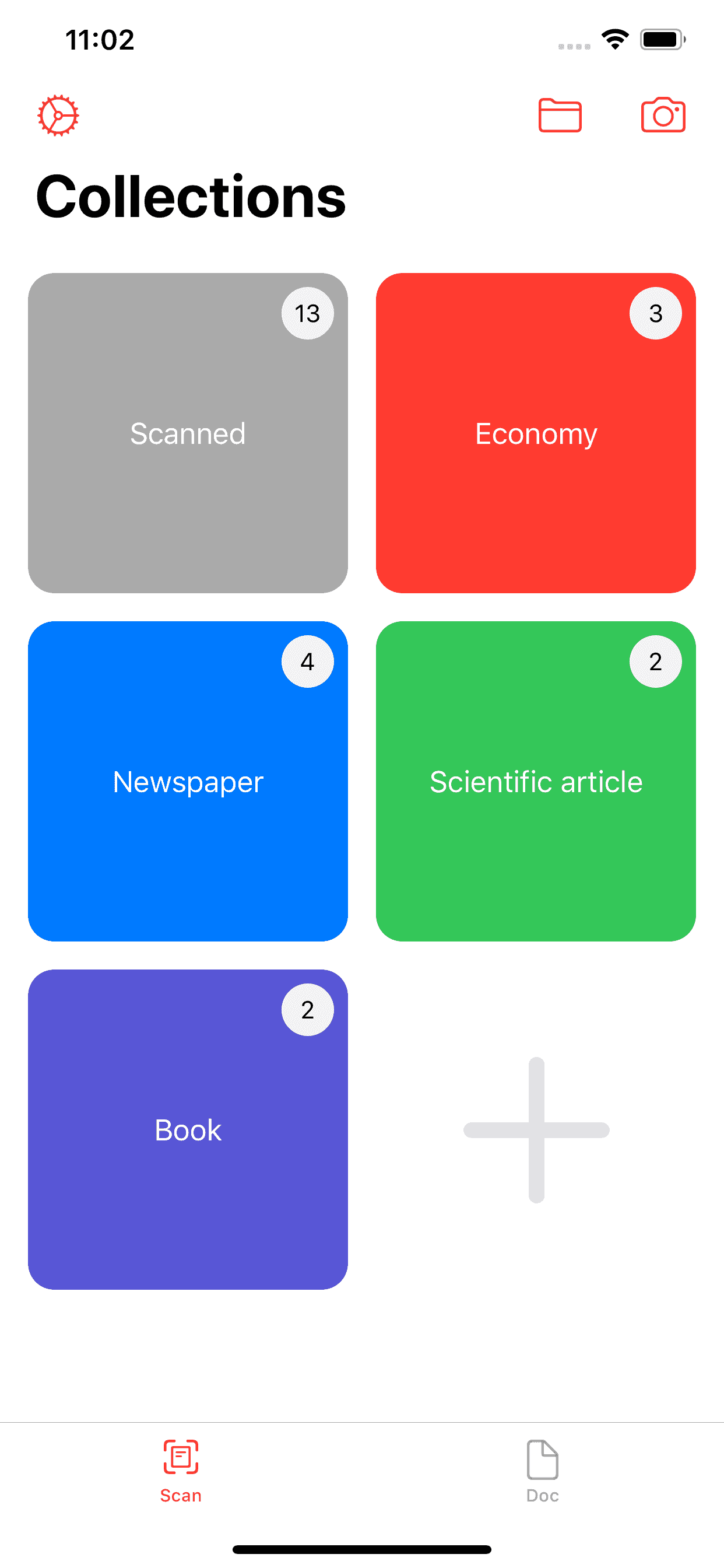
Task: Open the Economy collection
Action: (535, 433)
